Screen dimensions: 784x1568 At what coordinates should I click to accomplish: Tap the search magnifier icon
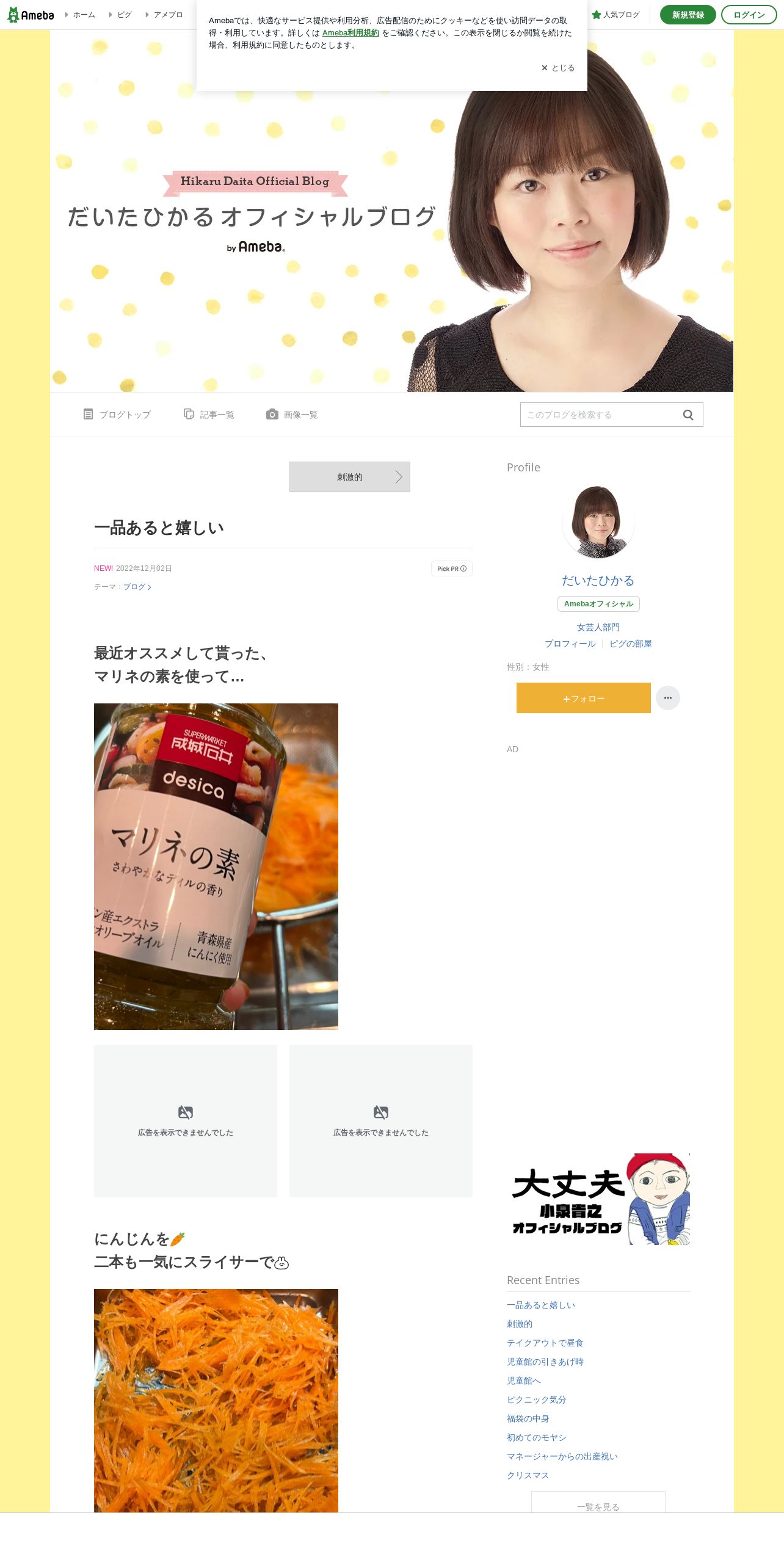click(688, 415)
